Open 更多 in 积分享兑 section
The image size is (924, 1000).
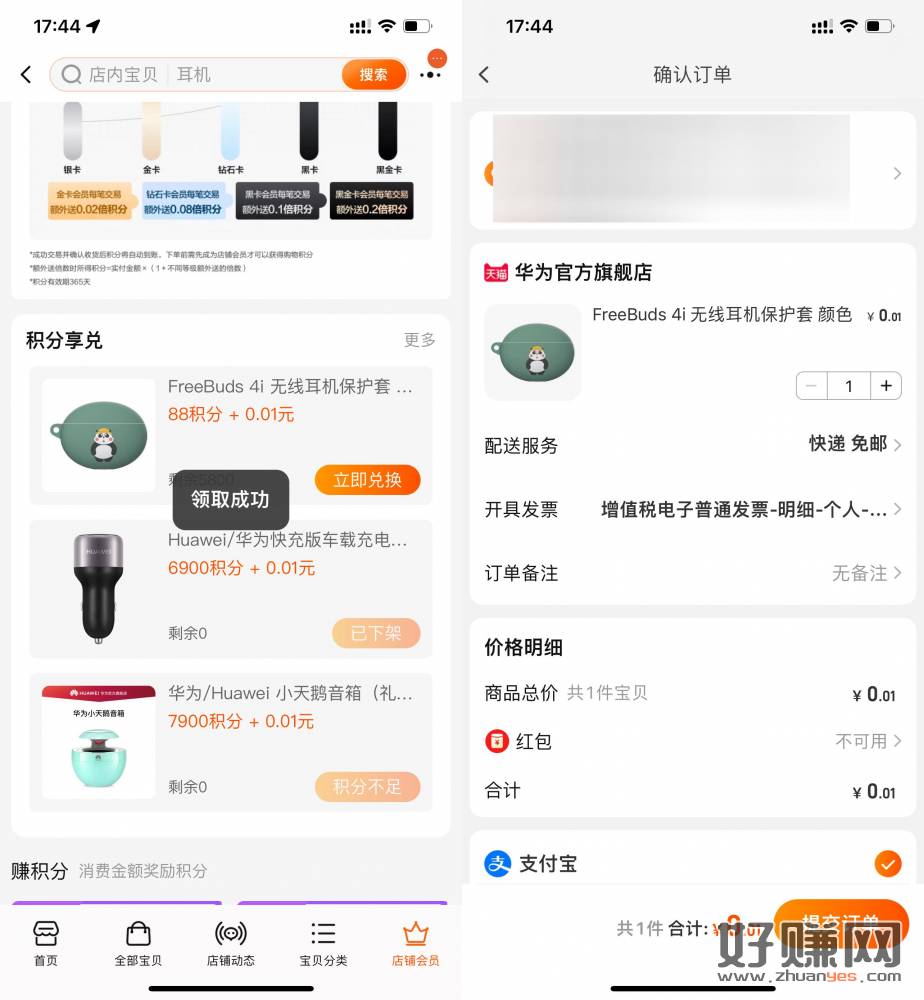pos(420,340)
